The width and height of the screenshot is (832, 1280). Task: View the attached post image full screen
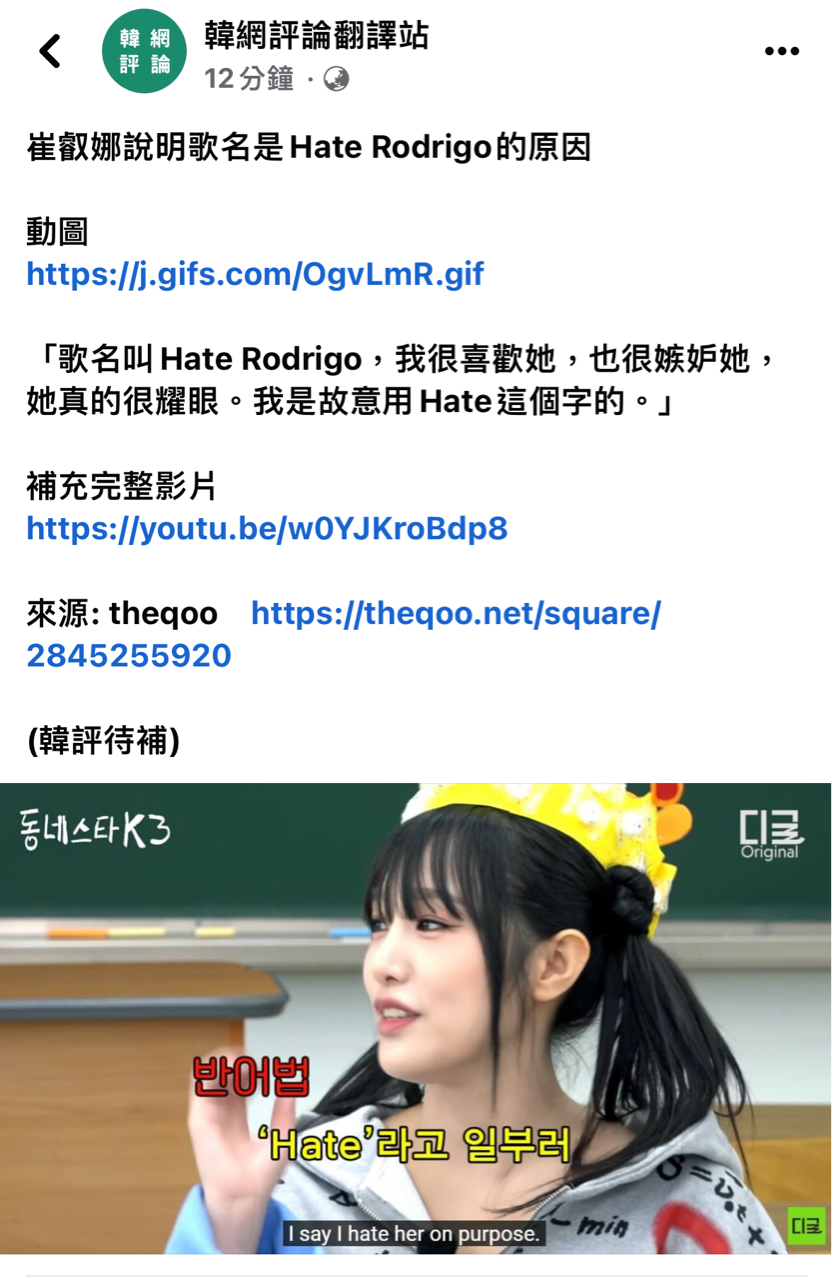click(416, 1017)
